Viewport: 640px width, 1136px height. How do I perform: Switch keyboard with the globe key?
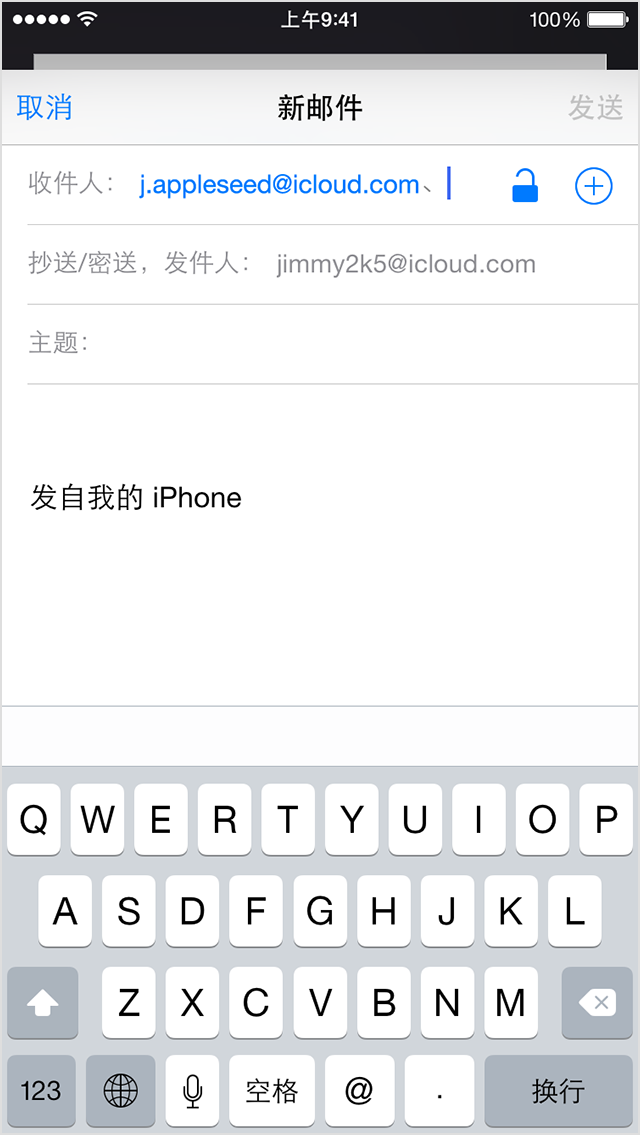(x=120, y=1091)
